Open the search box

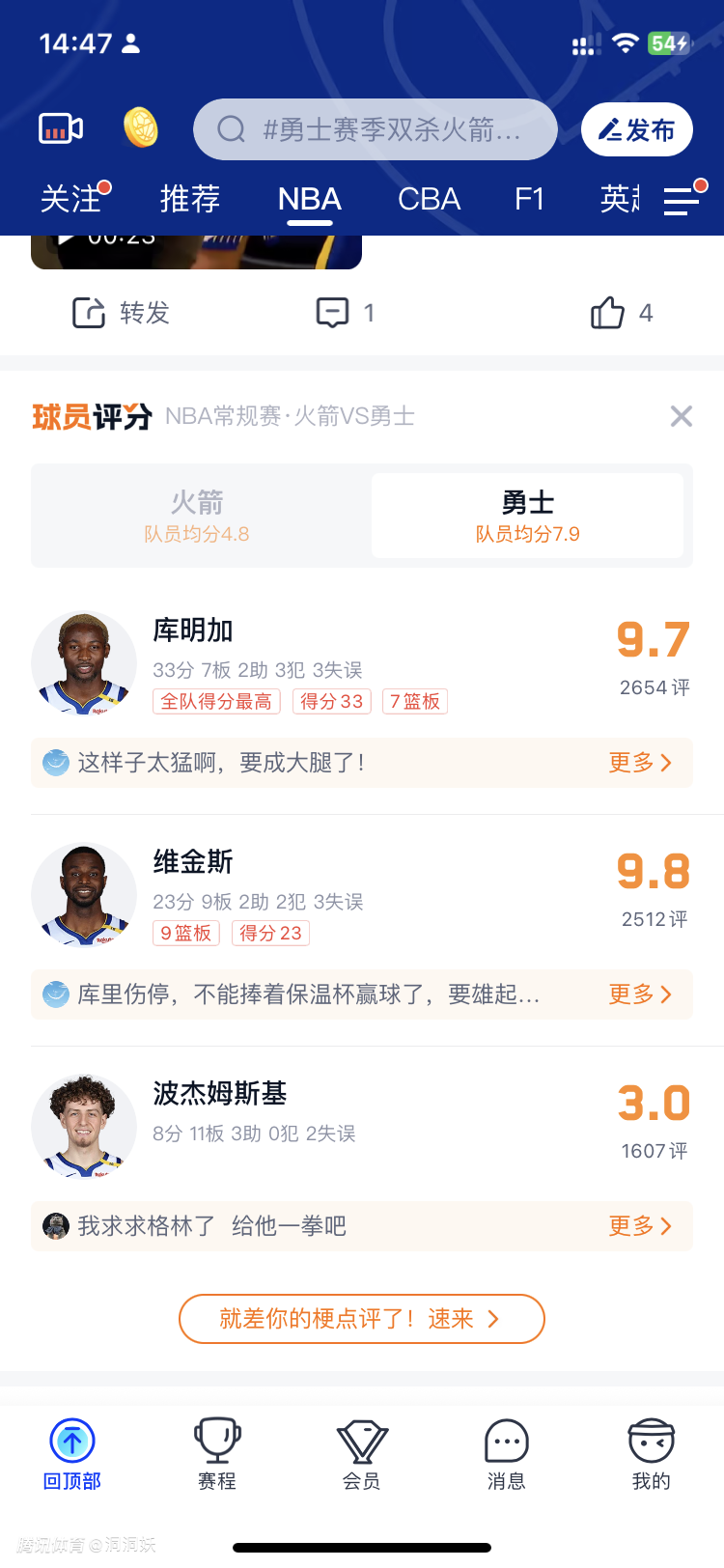coord(375,129)
